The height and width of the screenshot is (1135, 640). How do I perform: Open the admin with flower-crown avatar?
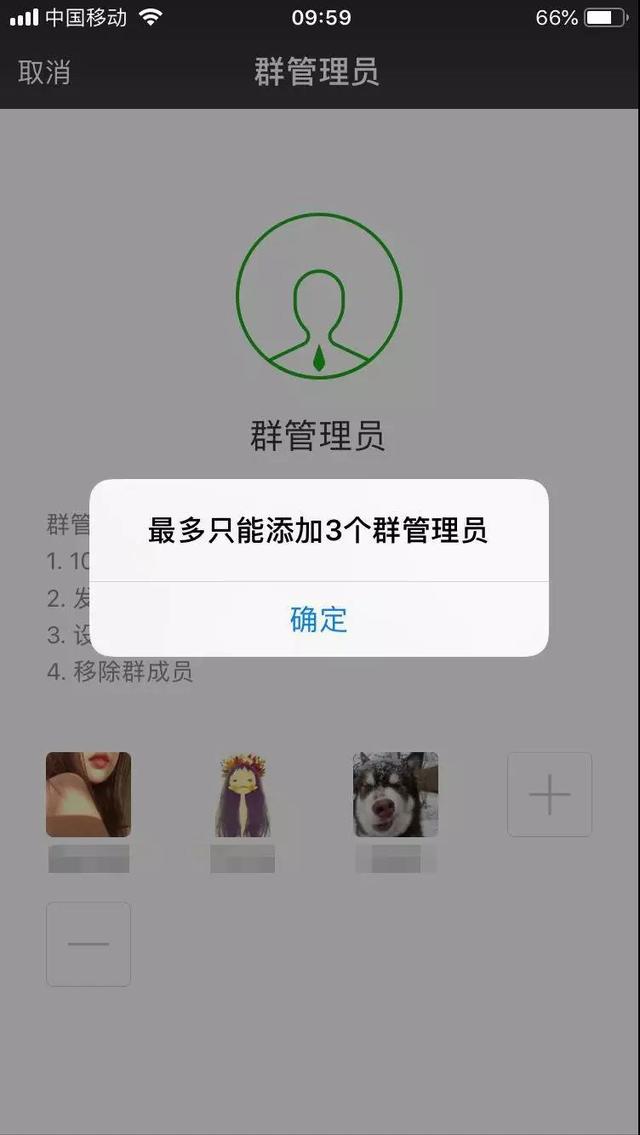(243, 795)
